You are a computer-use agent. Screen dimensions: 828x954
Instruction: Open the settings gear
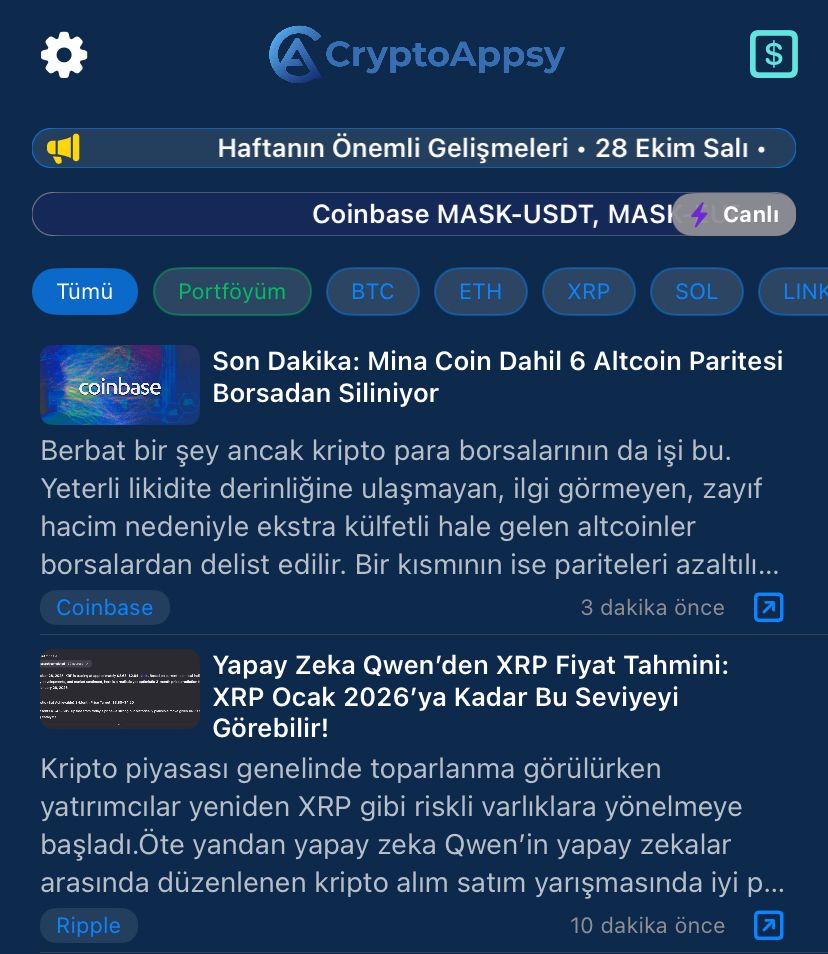click(64, 54)
